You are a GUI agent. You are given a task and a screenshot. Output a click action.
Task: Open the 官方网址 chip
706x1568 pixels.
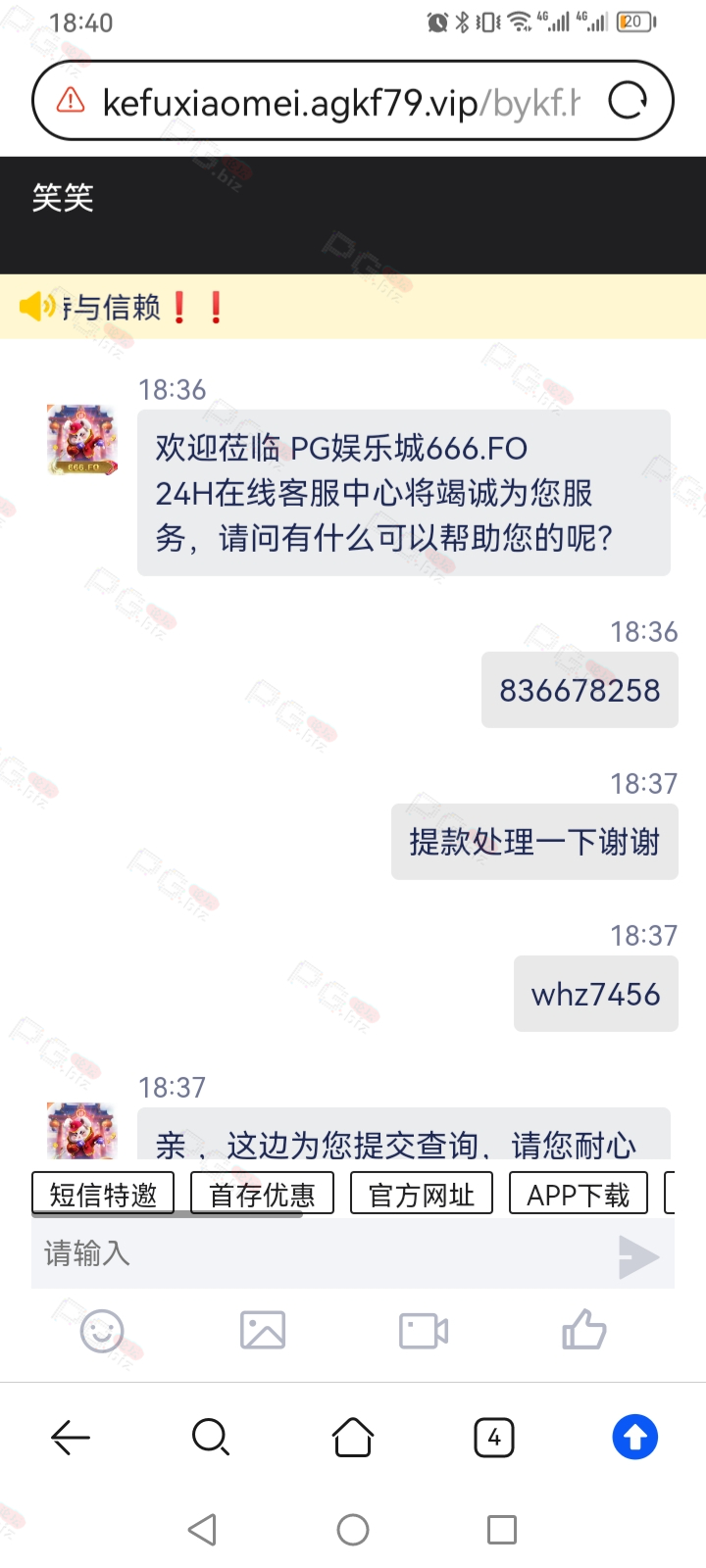(x=422, y=1194)
